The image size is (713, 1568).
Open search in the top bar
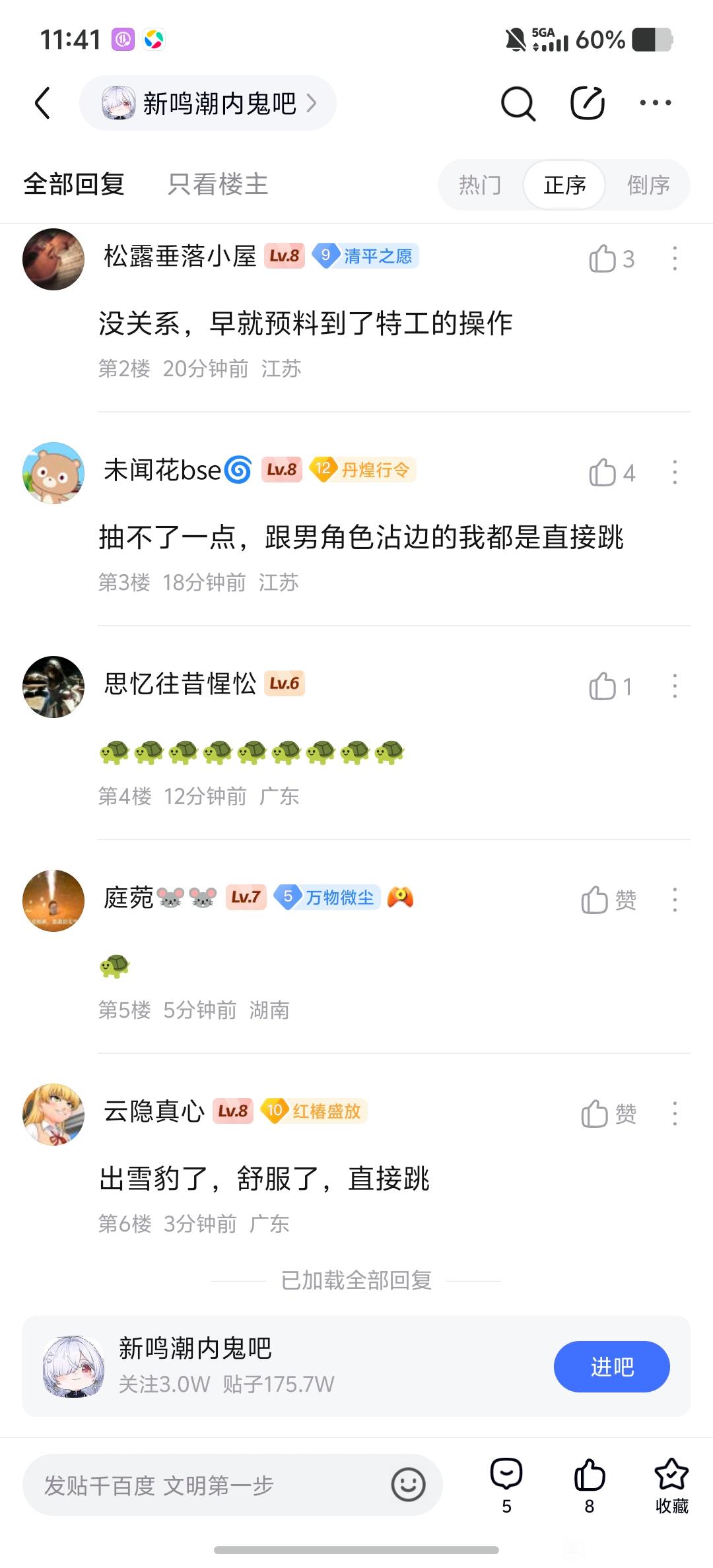tap(518, 103)
